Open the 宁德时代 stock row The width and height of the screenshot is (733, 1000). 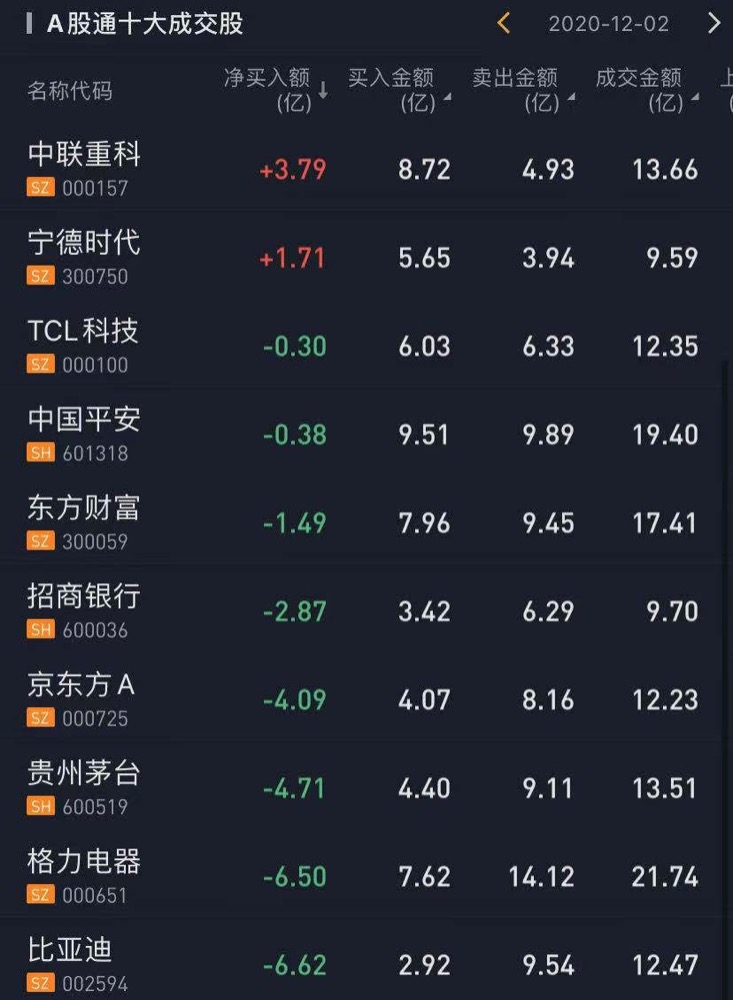point(85,255)
